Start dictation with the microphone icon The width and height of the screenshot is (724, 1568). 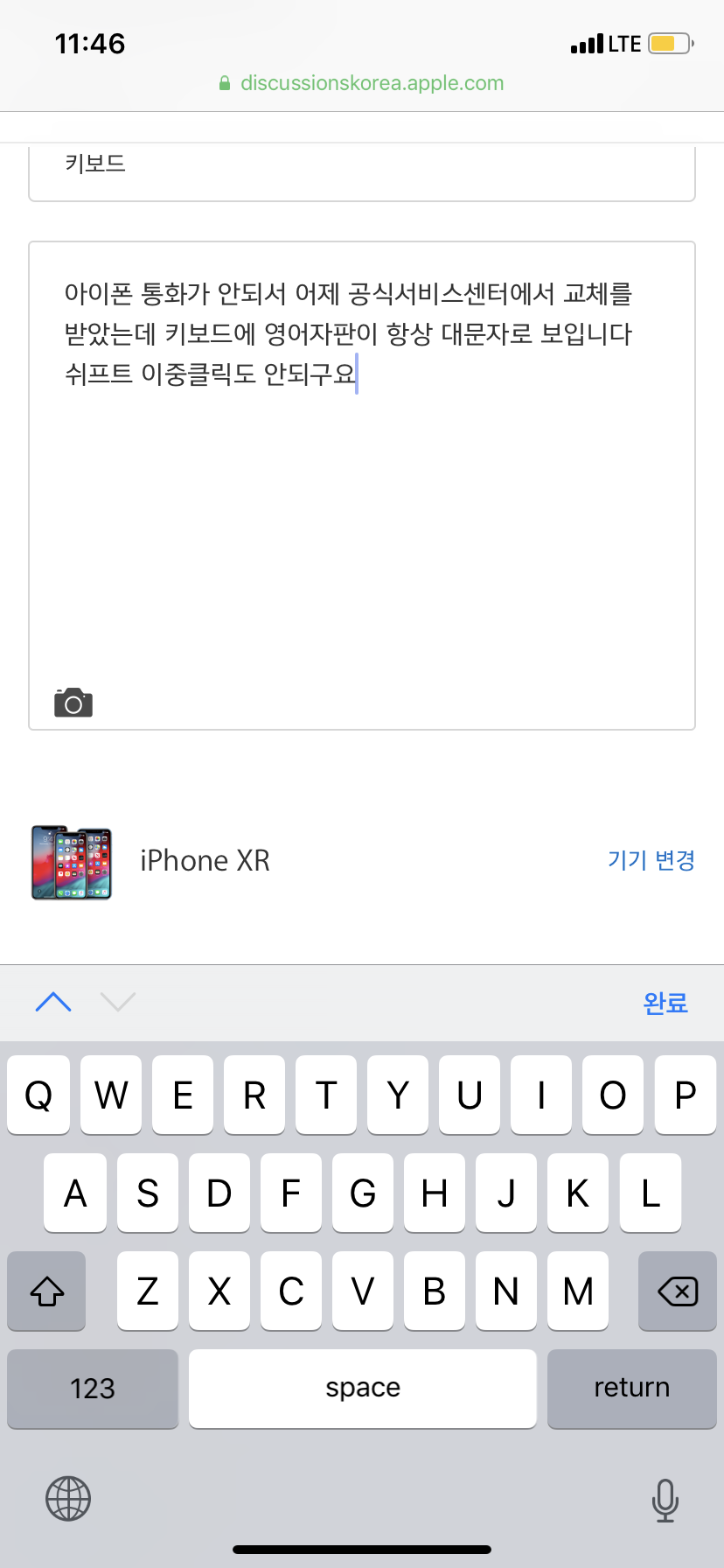tap(665, 1500)
